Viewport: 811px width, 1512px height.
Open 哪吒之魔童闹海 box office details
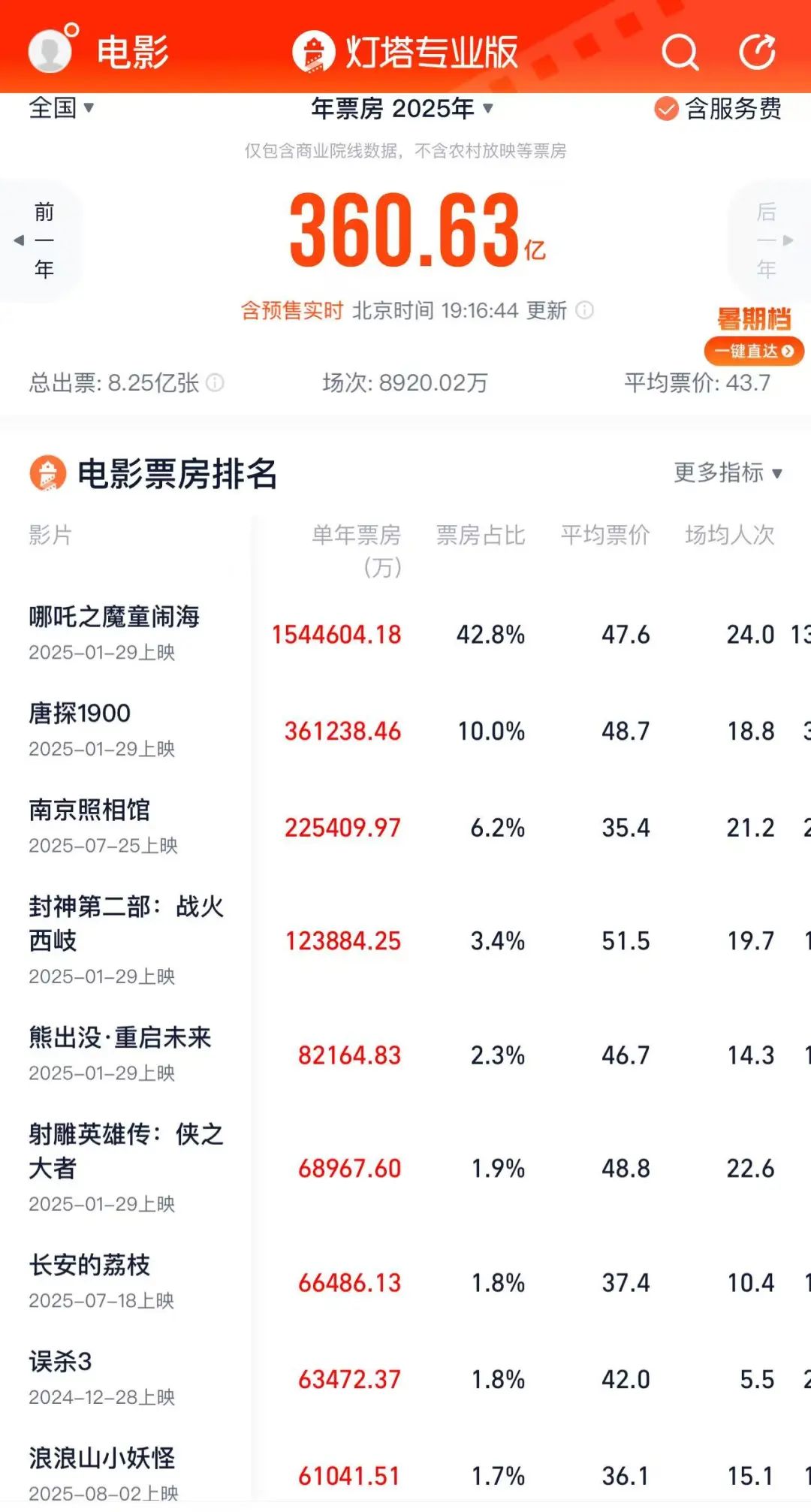tap(405, 634)
